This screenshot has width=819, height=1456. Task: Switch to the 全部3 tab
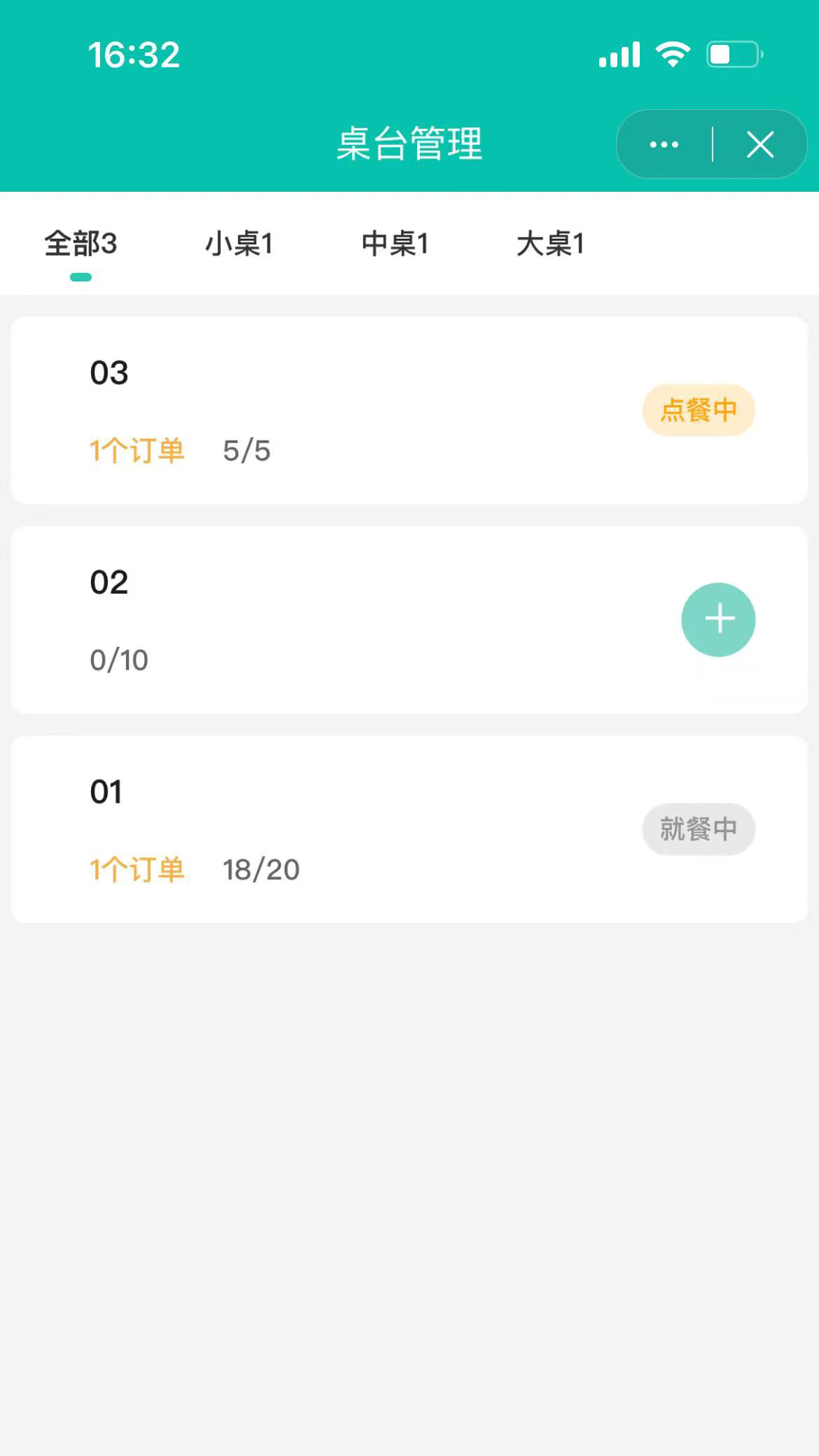point(80,244)
